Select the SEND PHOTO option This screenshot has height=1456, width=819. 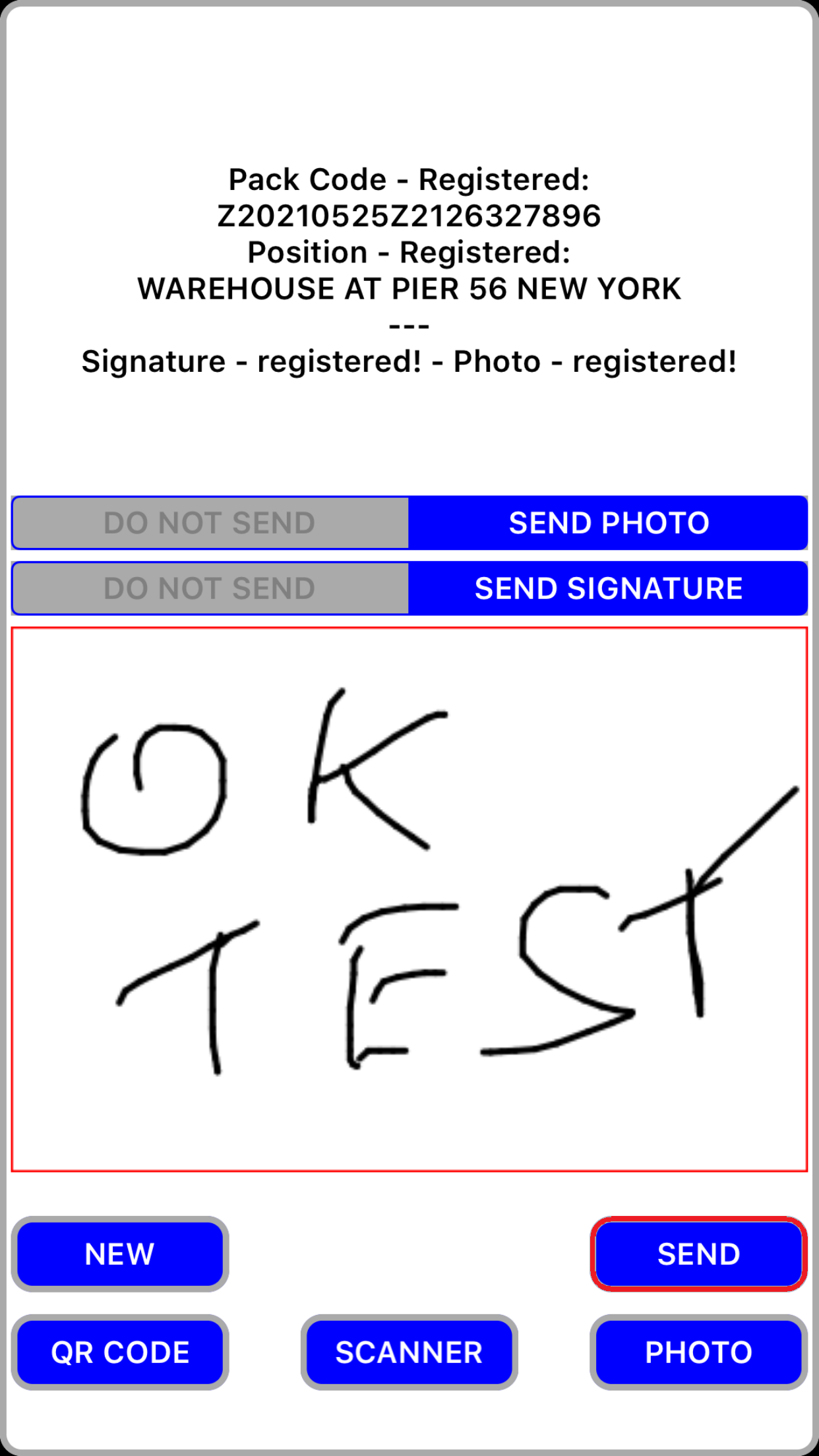[608, 523]
